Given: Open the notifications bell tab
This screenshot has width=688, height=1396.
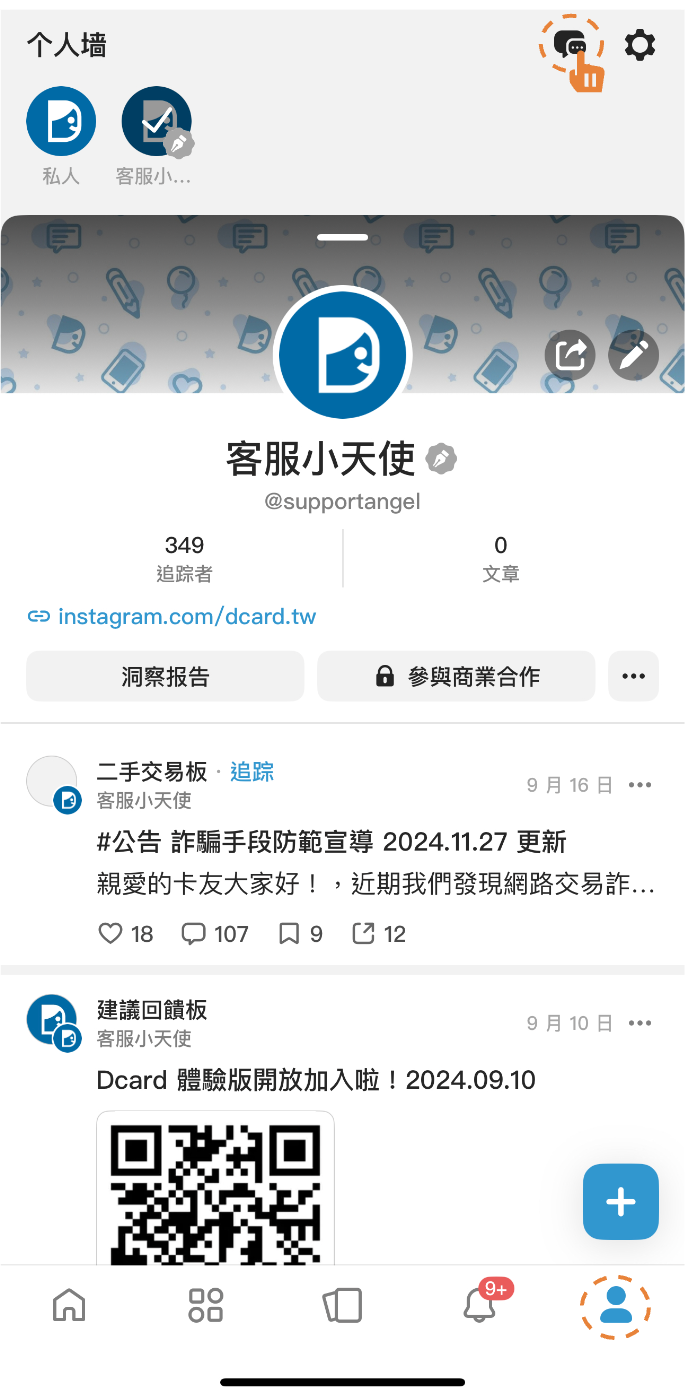Looking at the screenshot, I should [480, 1305].
